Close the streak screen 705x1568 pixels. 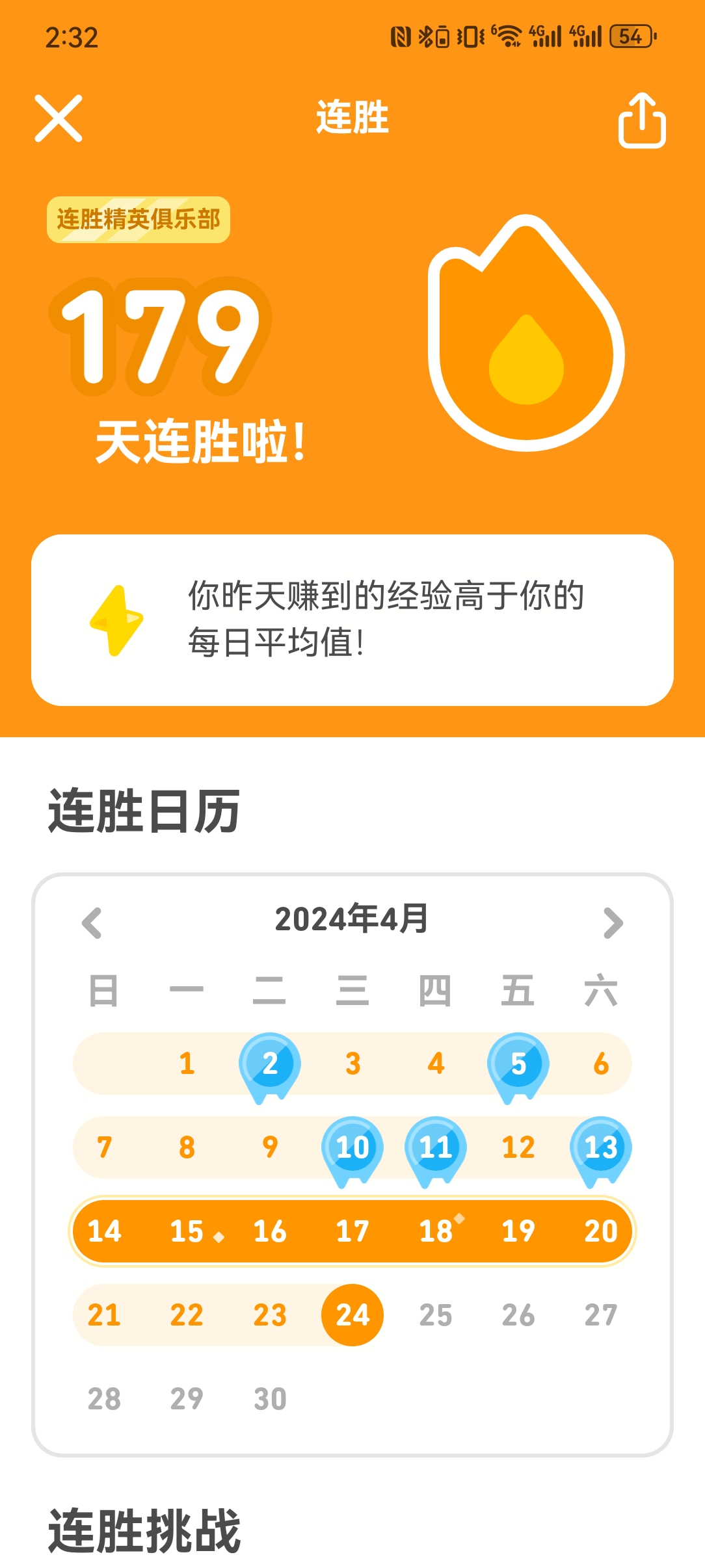[59, 118]
